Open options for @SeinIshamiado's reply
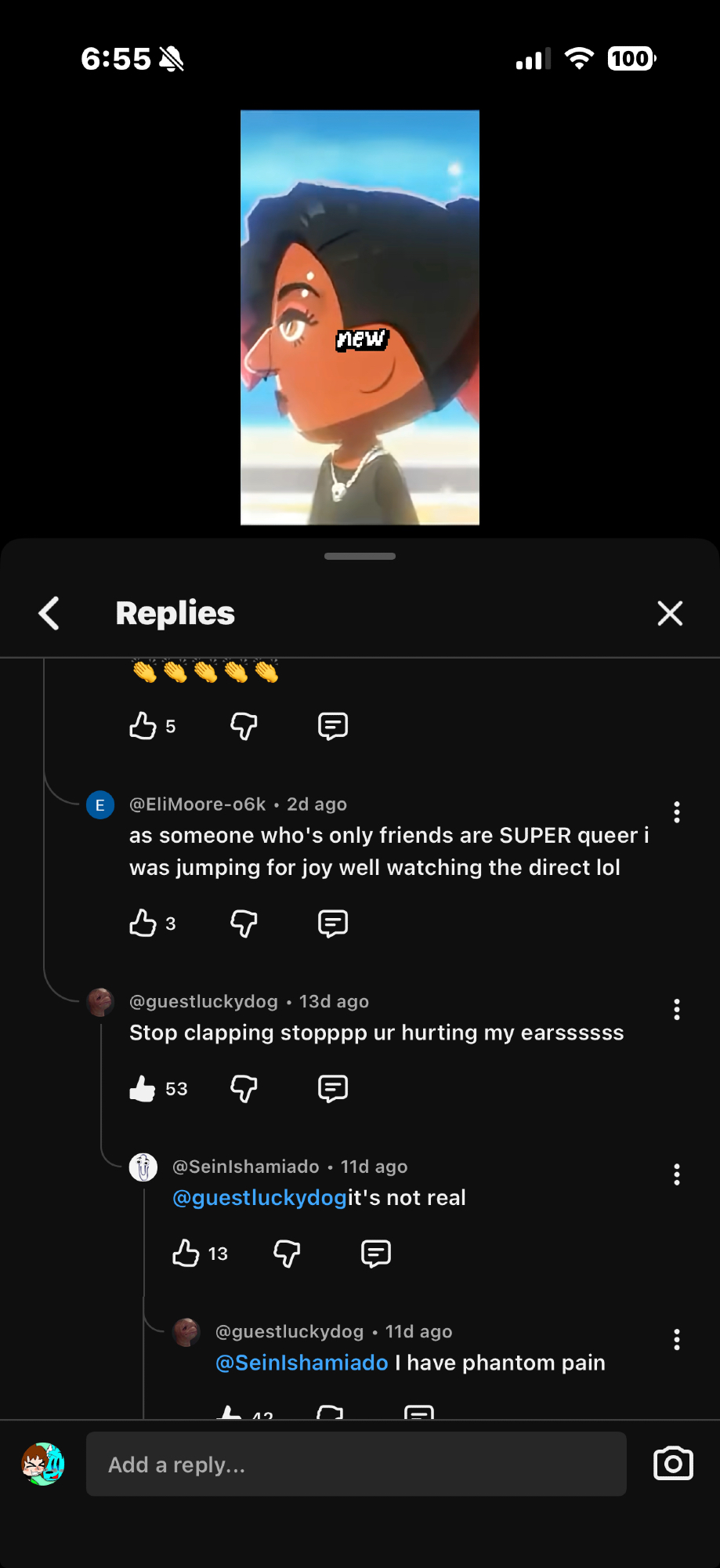This screenshot has height=1568, width=720. click(x=677, y=1174)
